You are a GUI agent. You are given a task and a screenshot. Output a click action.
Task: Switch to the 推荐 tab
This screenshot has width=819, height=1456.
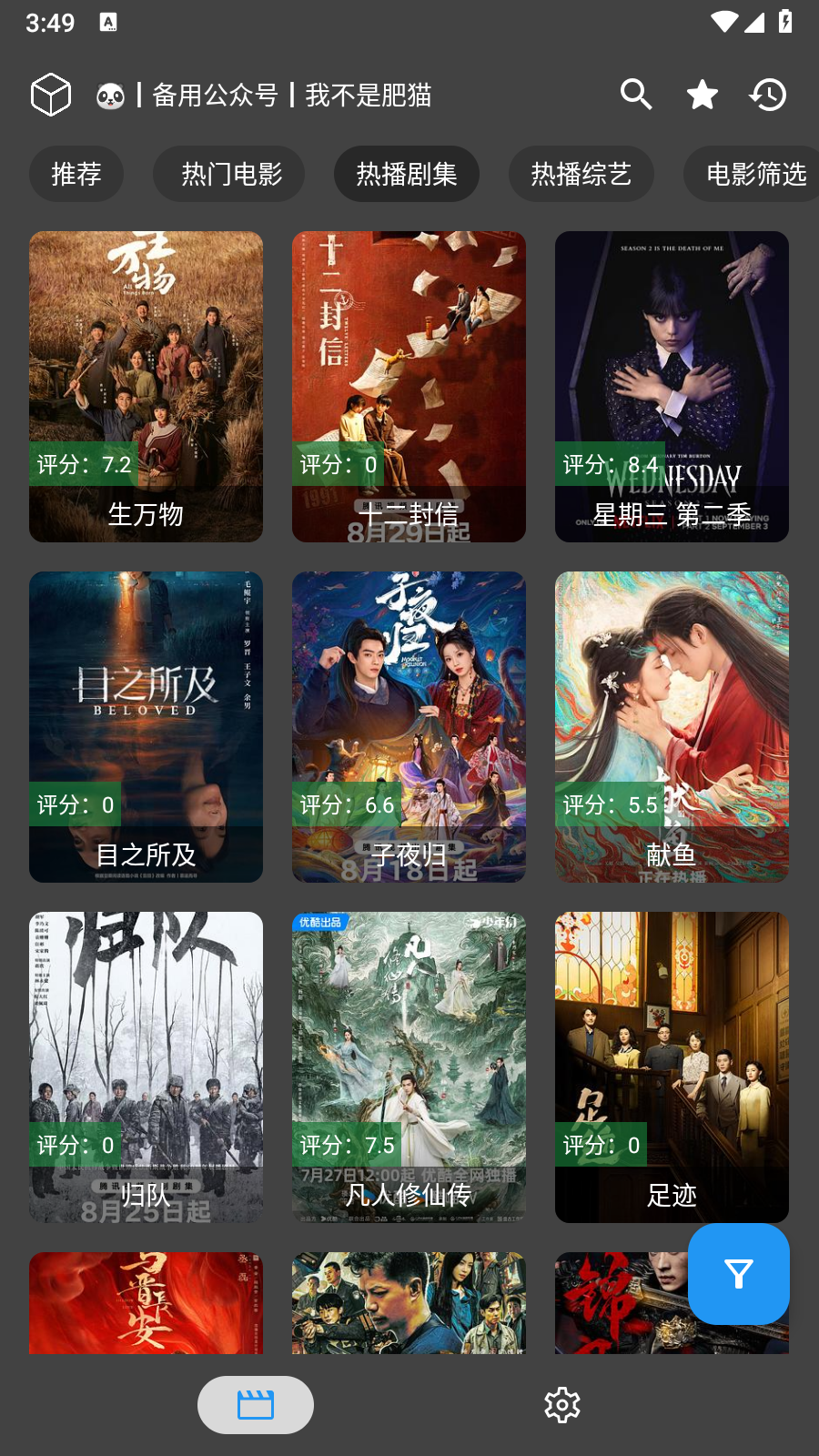click(76, 174)
